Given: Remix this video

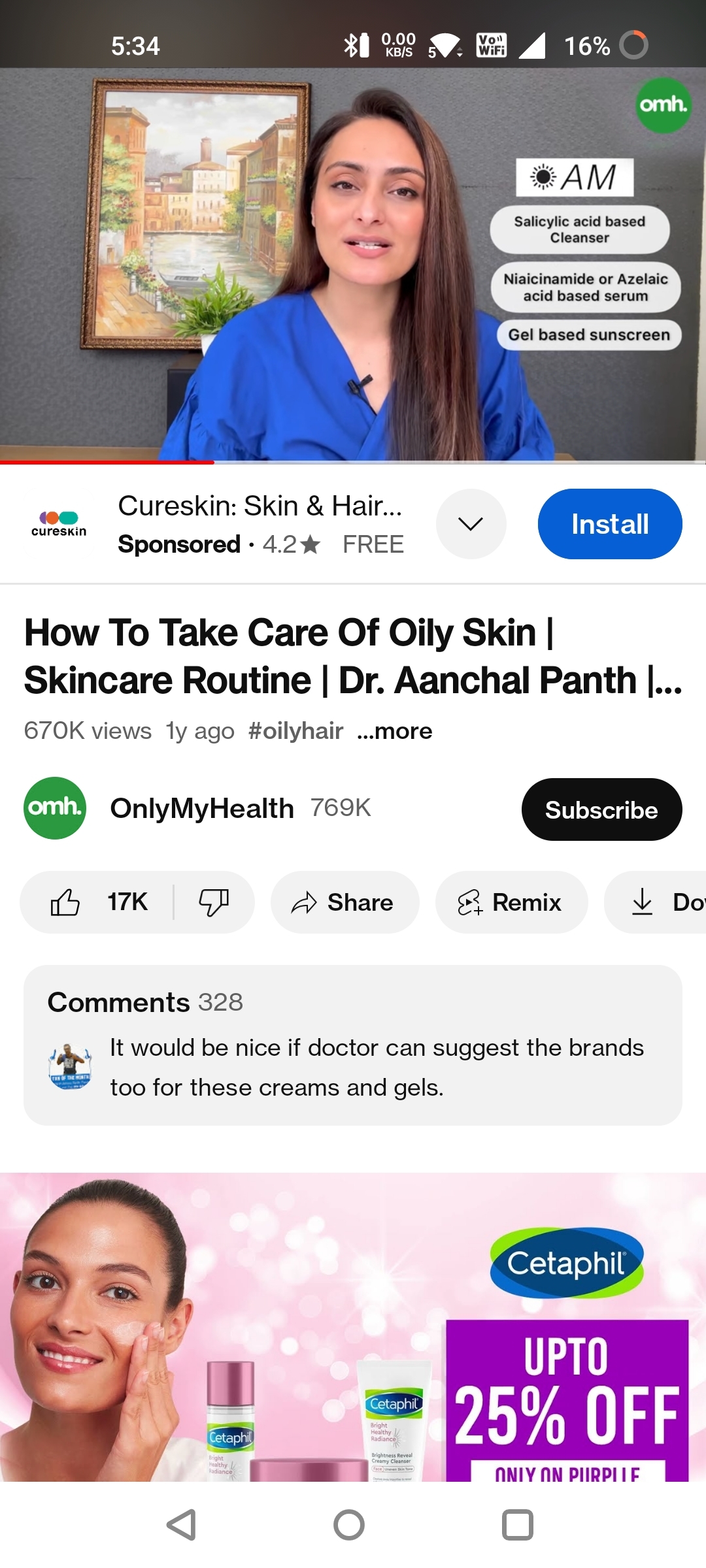Looking at the screenshot, I should [511, 902].
